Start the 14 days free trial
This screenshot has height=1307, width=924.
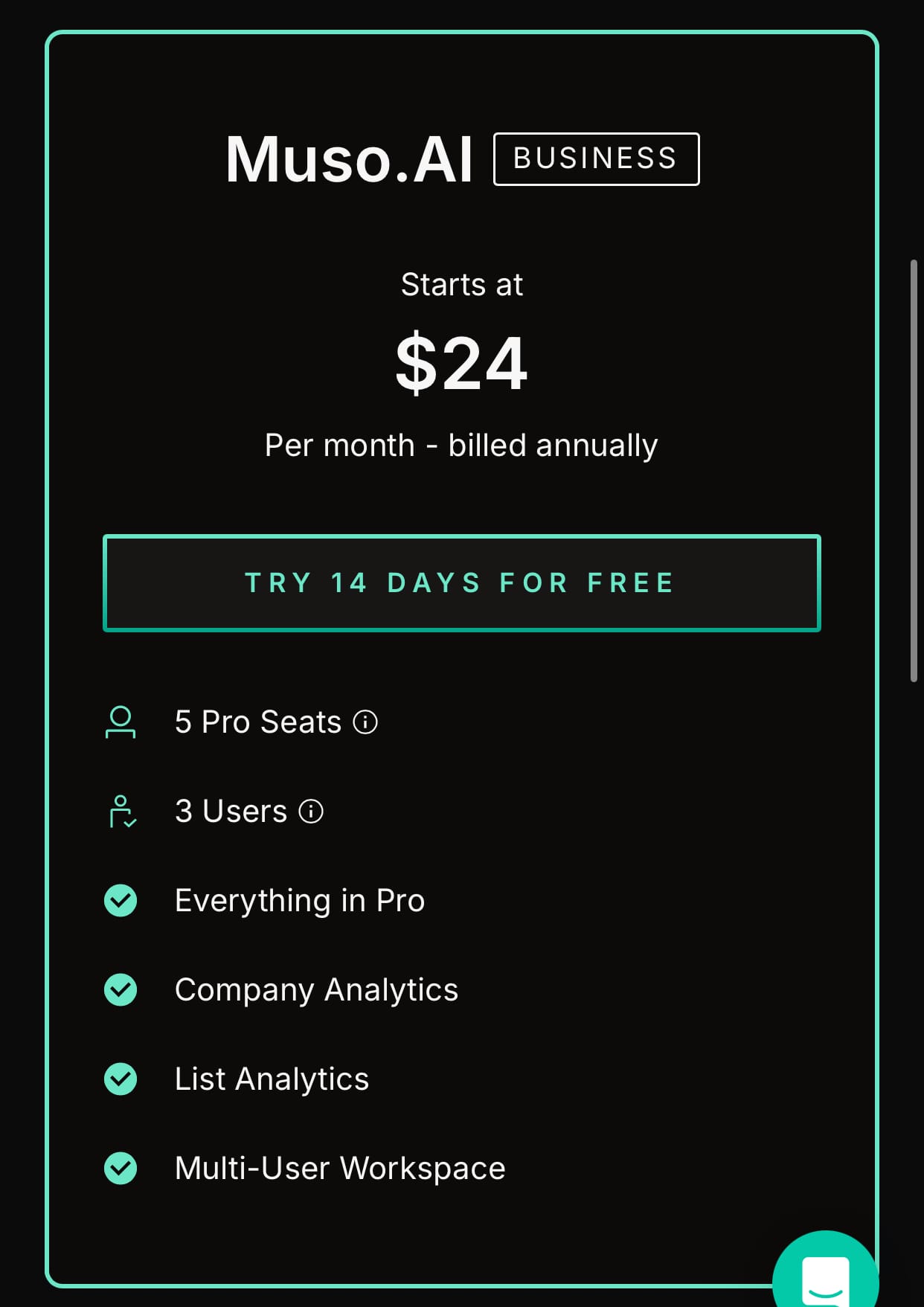point(461,582)
